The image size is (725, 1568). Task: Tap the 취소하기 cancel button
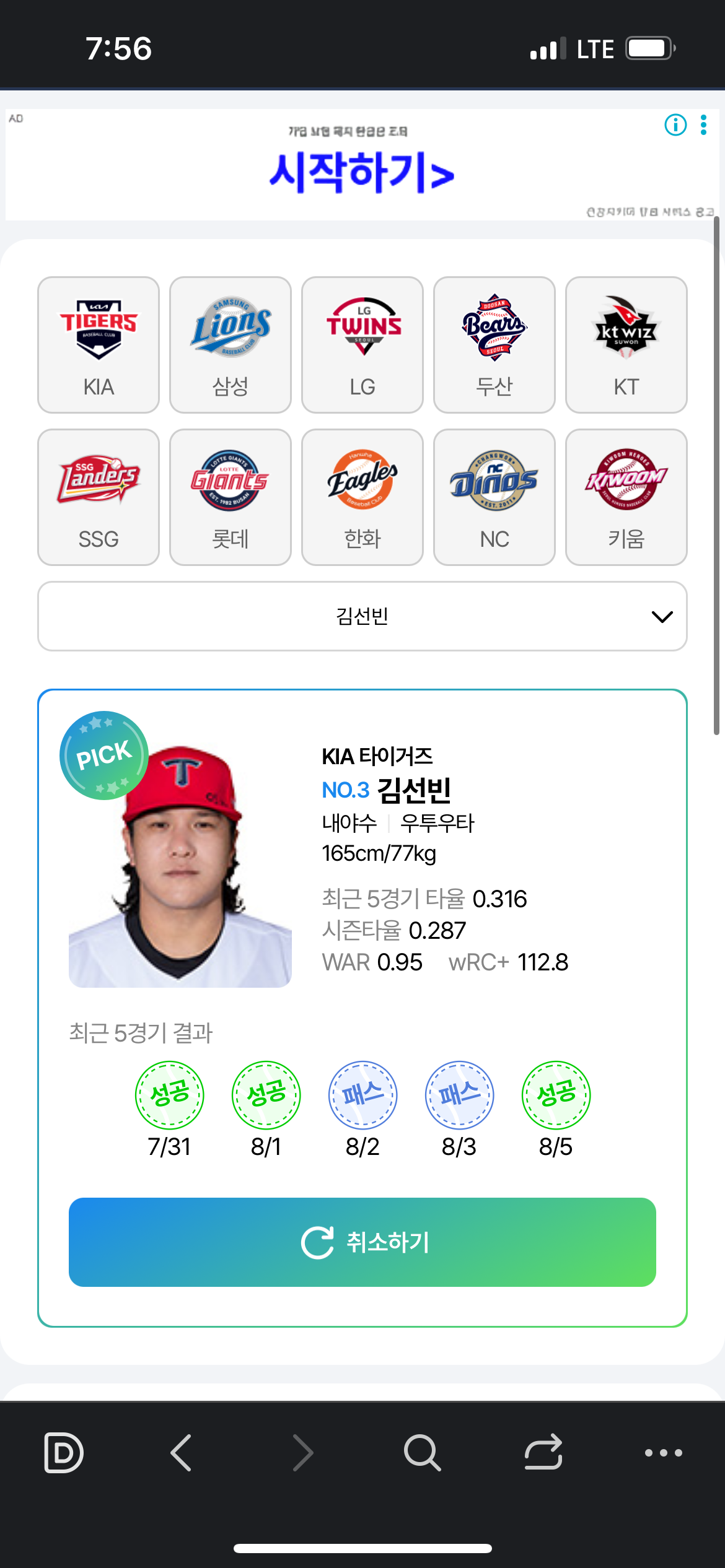(362, 1242)
